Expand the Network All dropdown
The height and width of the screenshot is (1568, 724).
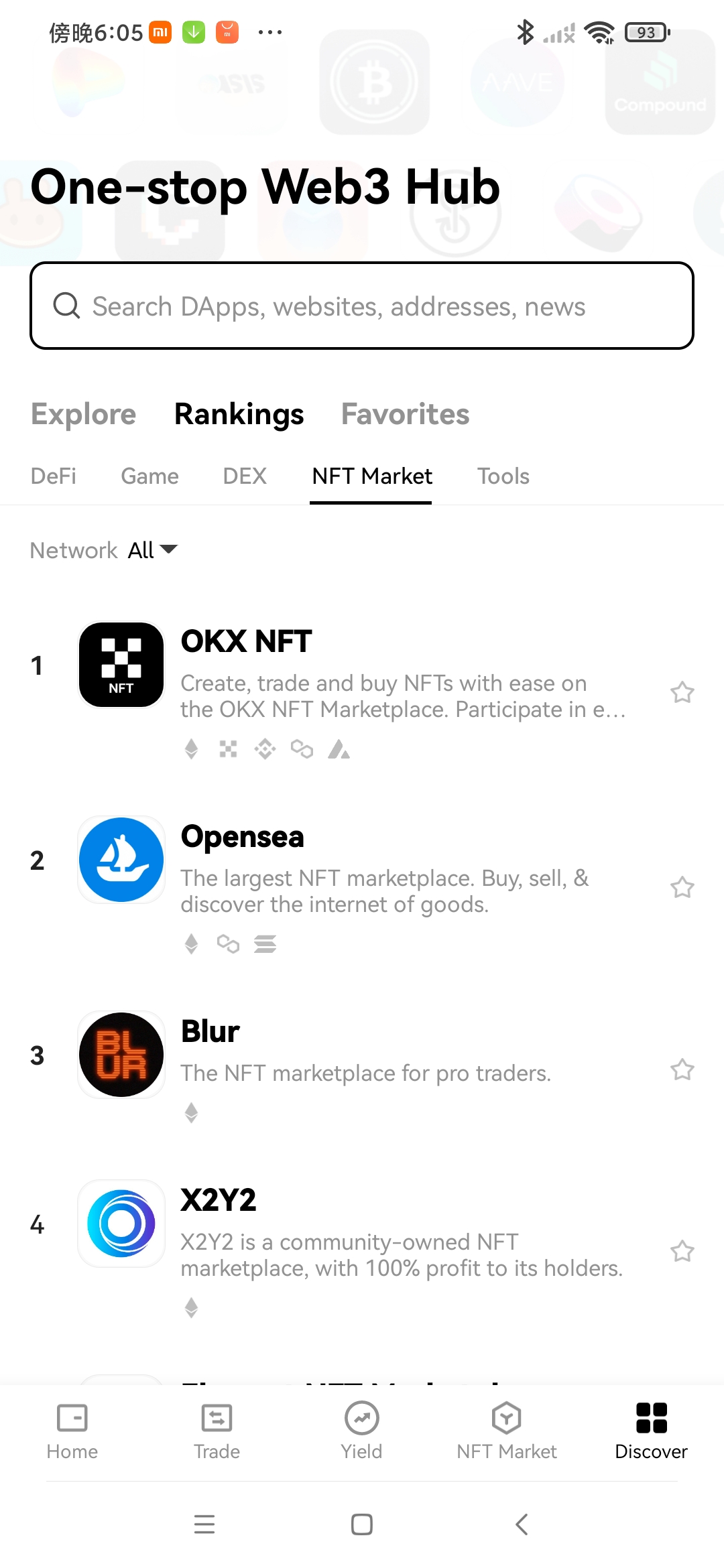pos(152,550)
